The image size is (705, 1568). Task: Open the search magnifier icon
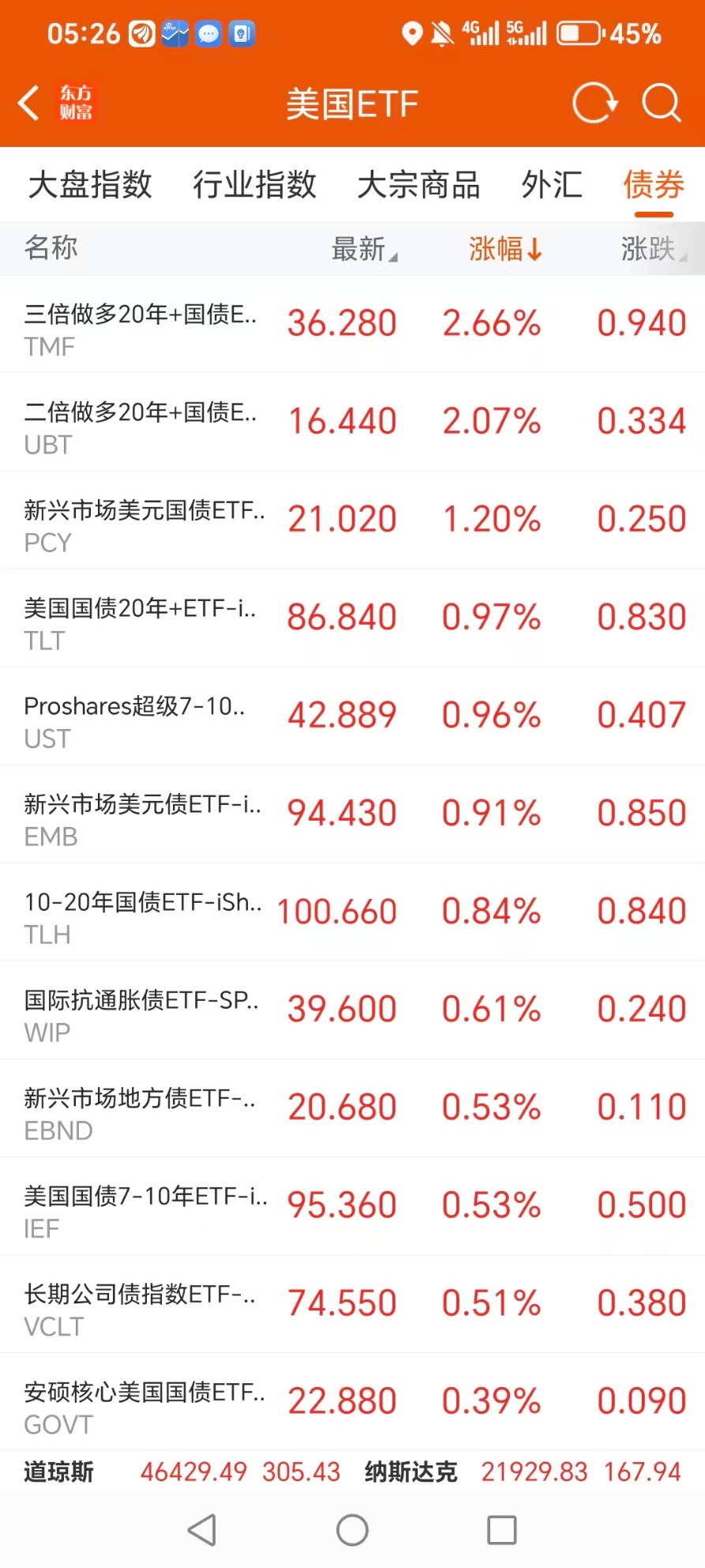pos(661,103)
